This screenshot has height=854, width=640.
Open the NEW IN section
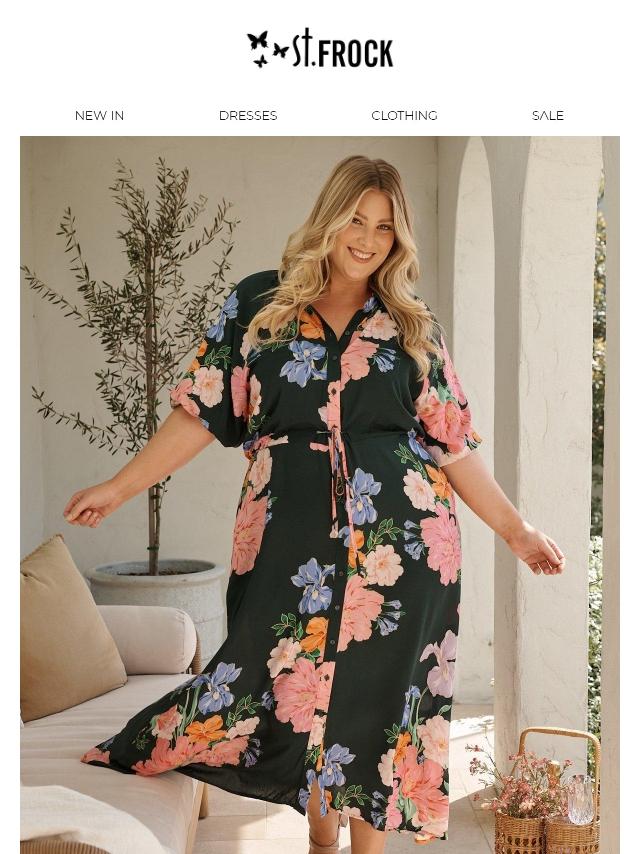pos(99,116)
